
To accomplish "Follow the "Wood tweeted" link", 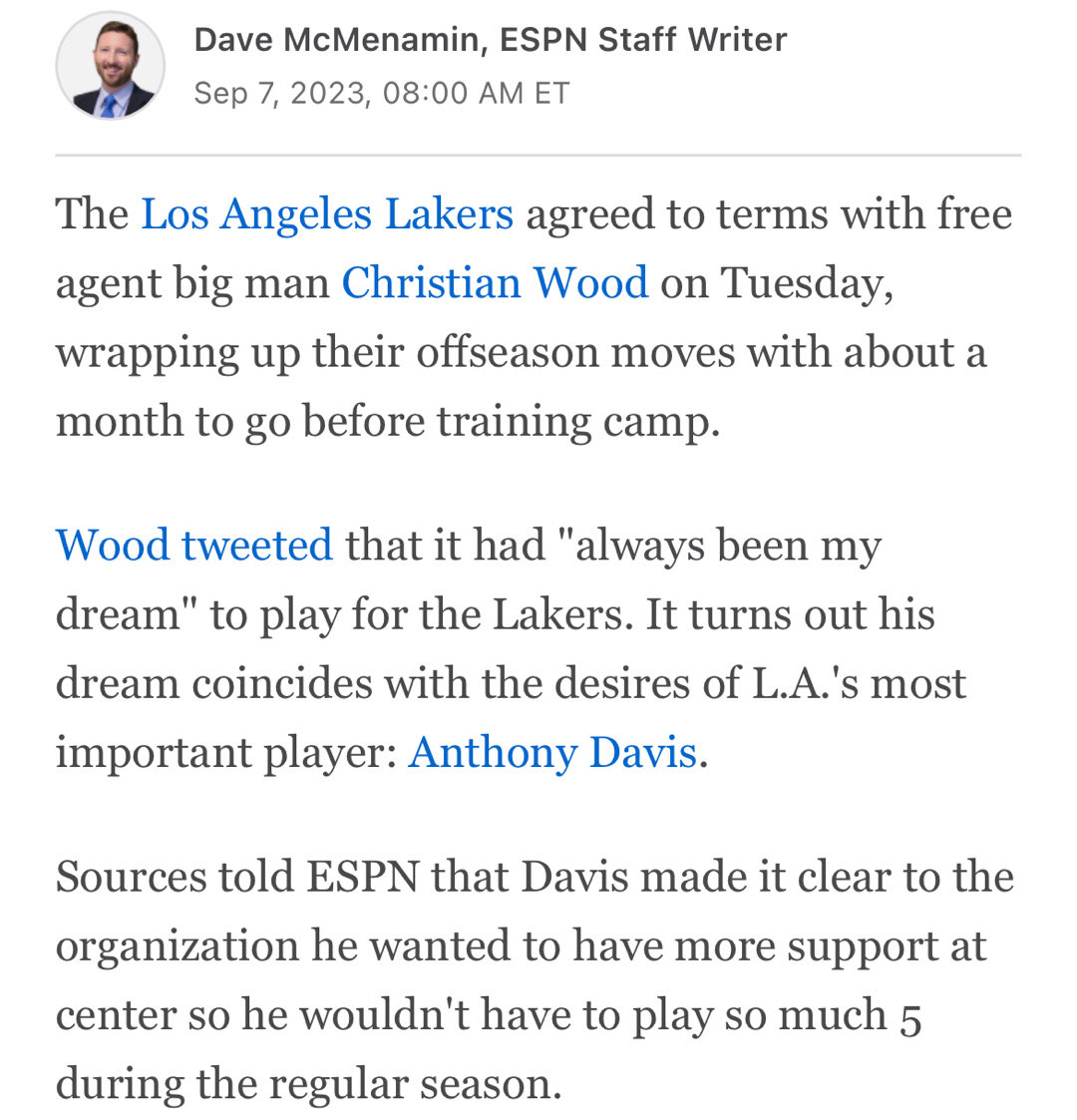I will point(193,546).
